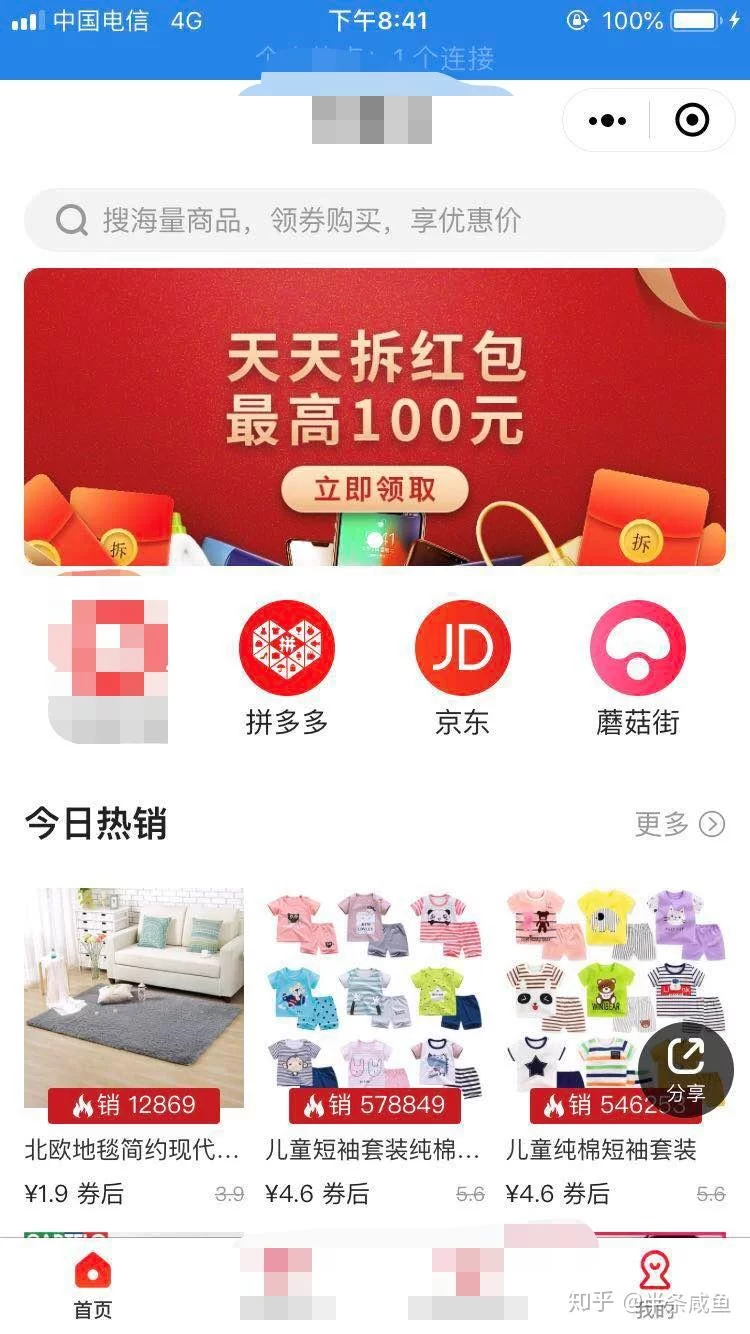Switch to the 我的 tab
Image resolution: width=750 pixels, height=1334 pixels.
[x=655, y=1286]
